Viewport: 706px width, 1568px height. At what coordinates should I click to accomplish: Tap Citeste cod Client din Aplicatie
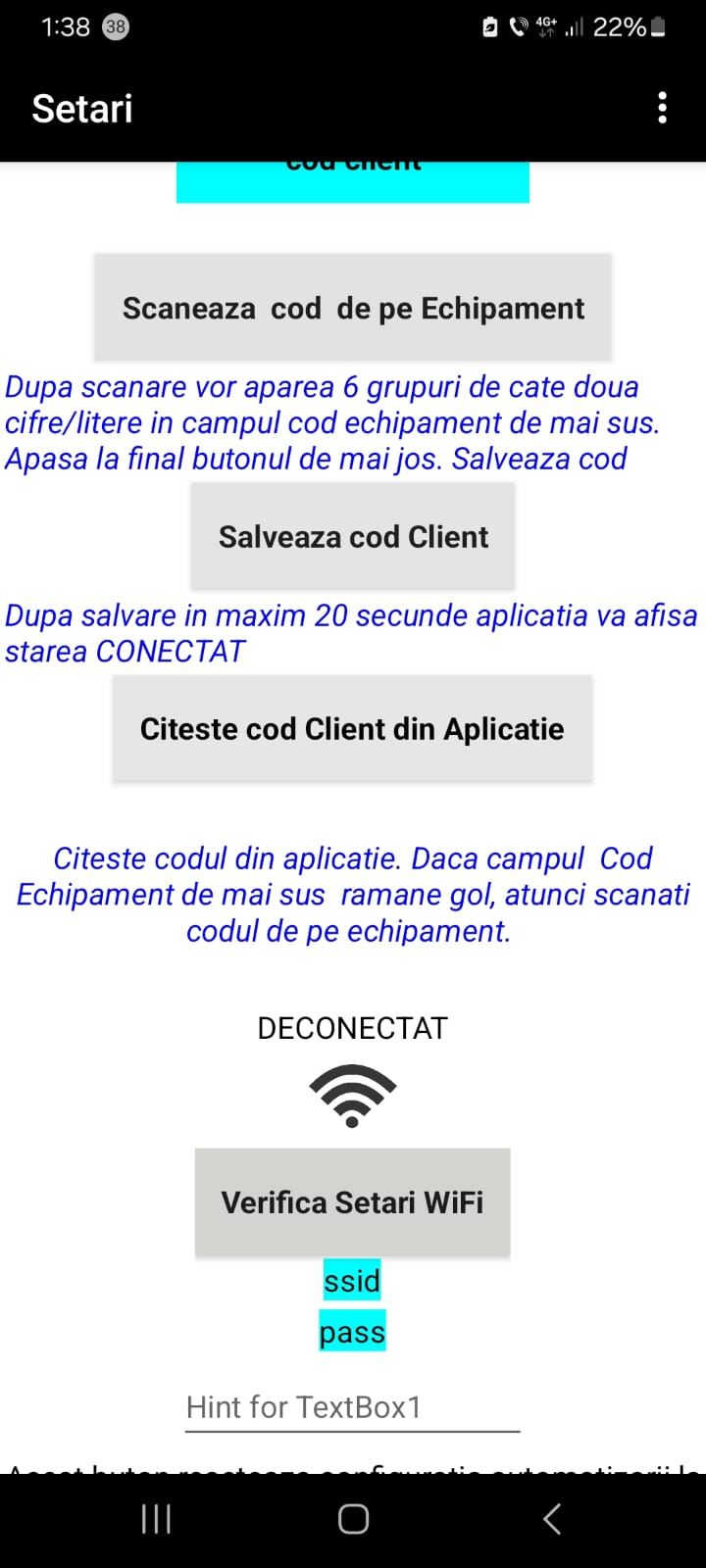[353, 728]
